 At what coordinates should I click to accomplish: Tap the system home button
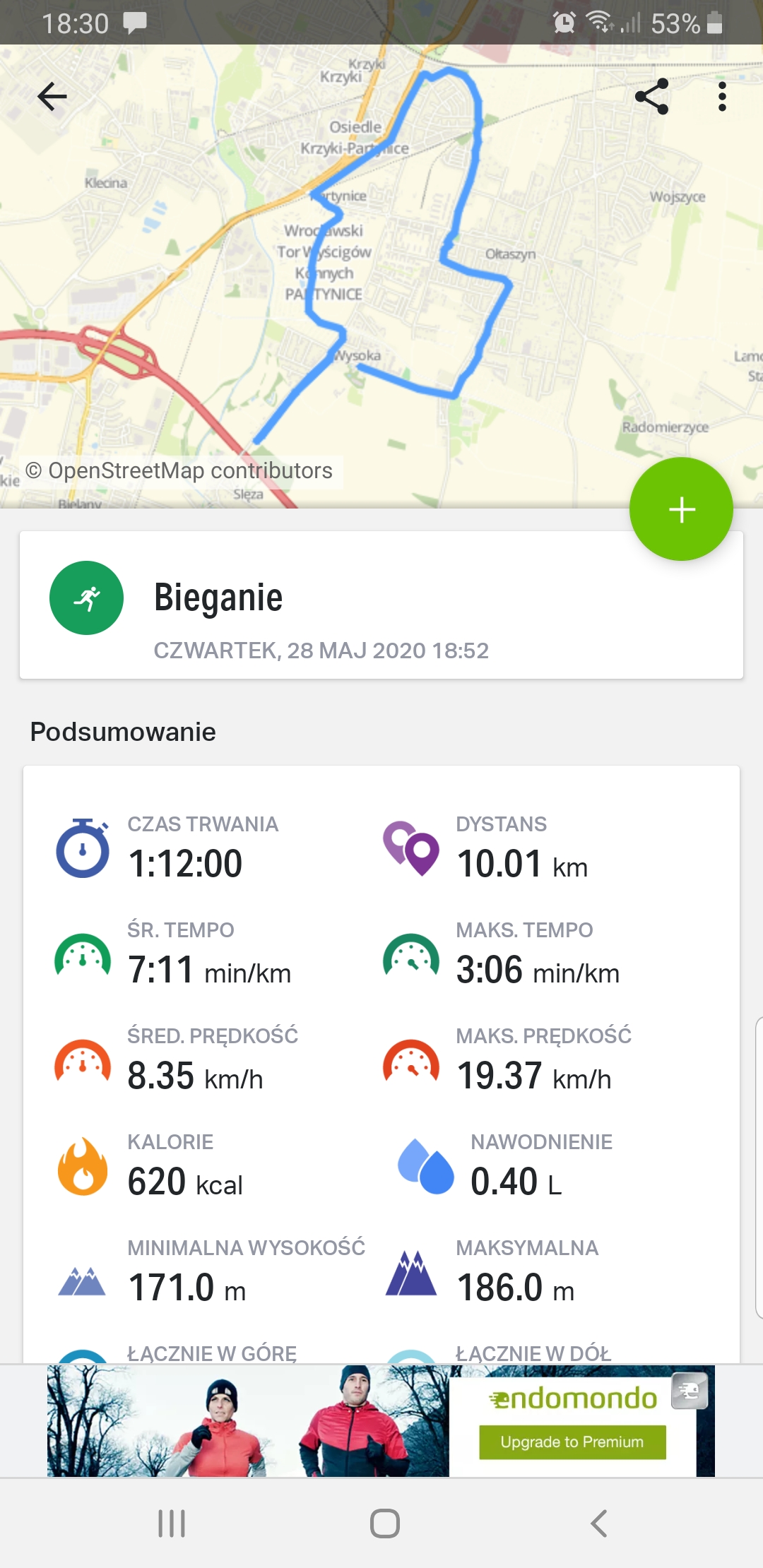(385, 1524)
